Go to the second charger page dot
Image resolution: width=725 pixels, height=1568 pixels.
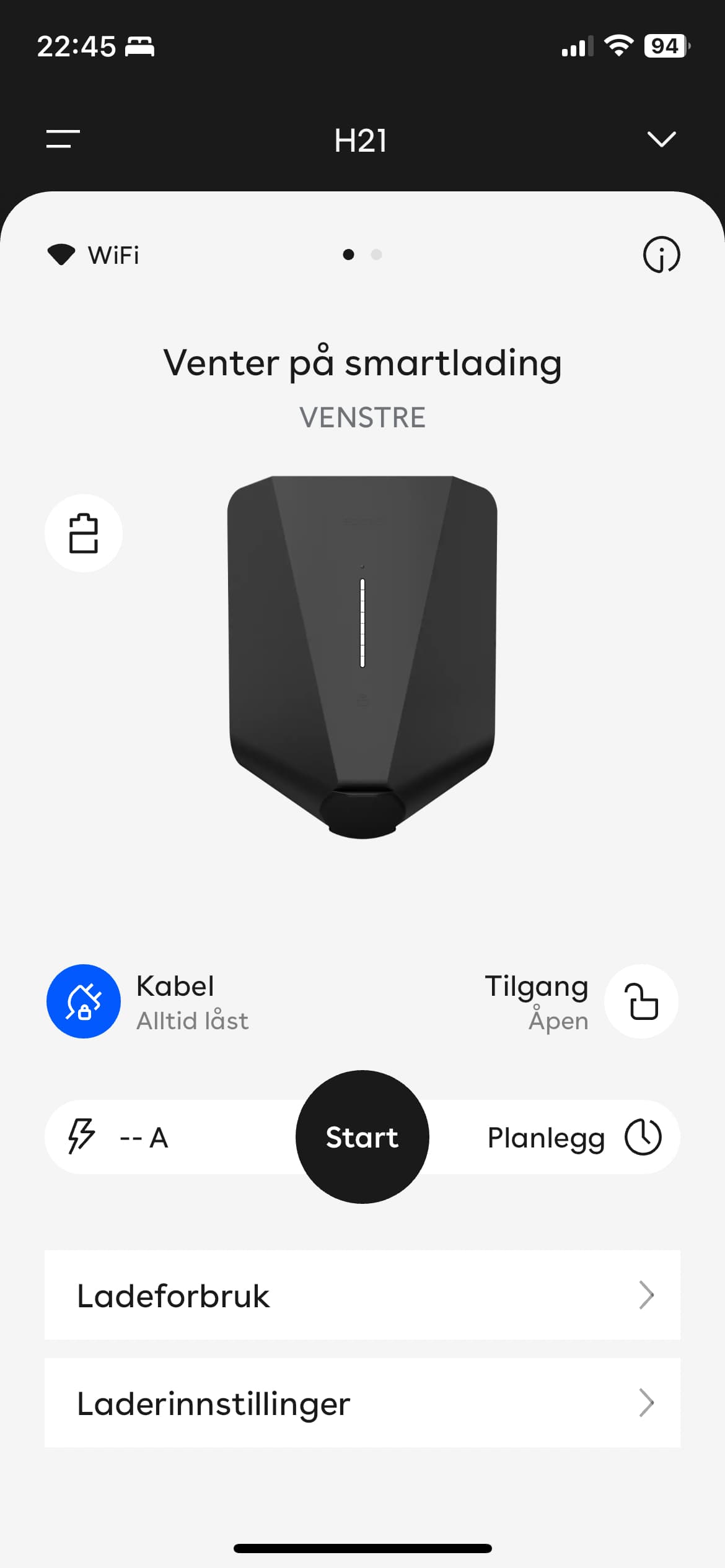pyautogui.click(x=376, y=255)
